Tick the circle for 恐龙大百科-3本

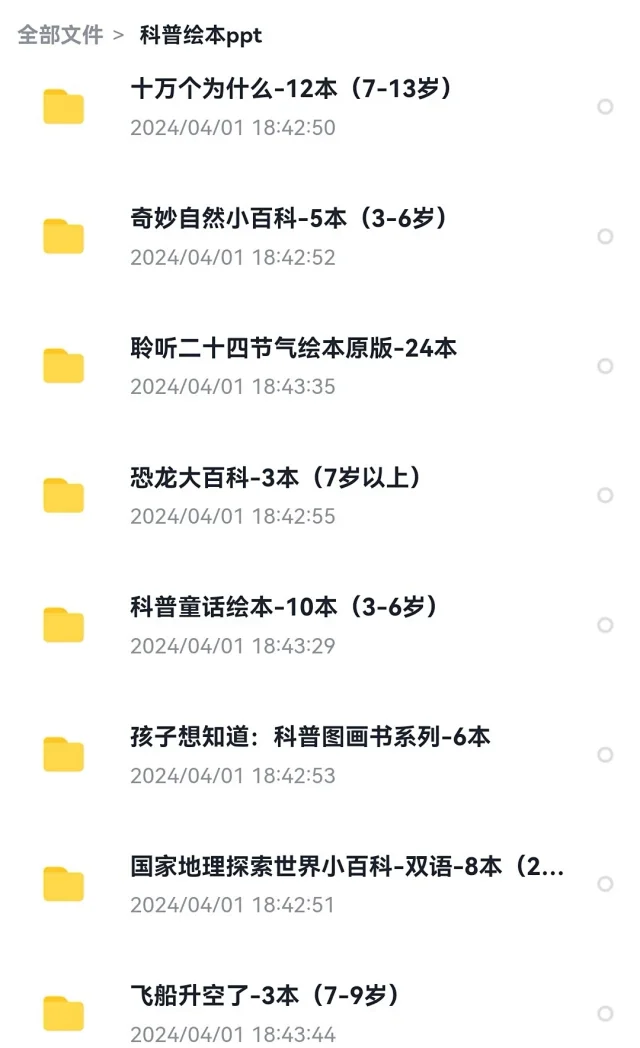tap(605, 495)
